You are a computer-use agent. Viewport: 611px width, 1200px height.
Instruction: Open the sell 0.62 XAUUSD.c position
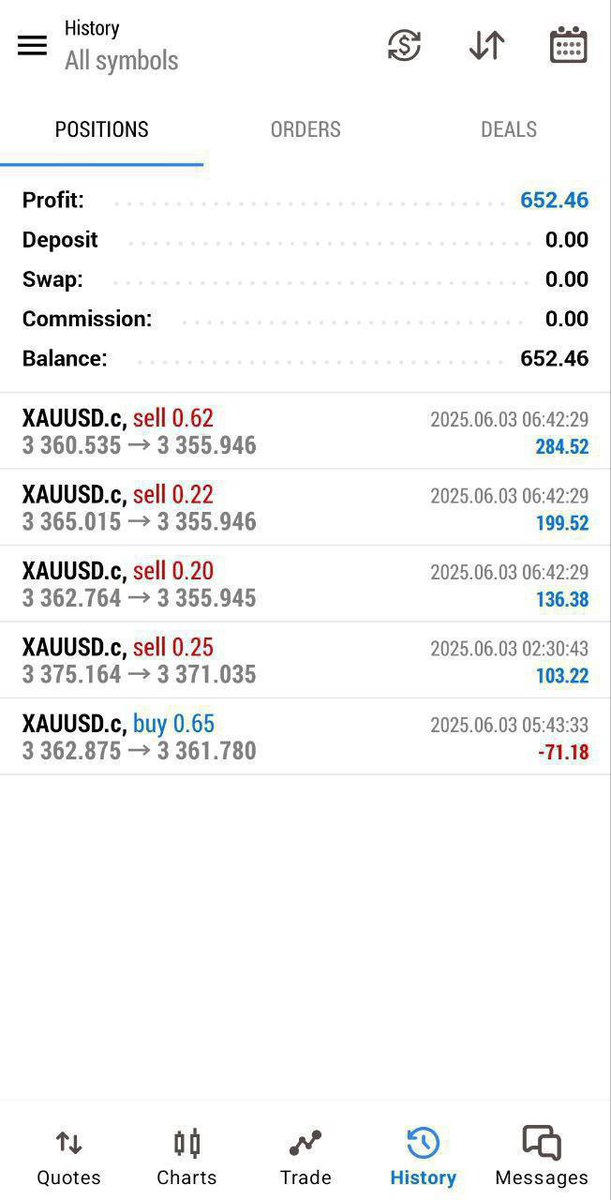point(305,432)
